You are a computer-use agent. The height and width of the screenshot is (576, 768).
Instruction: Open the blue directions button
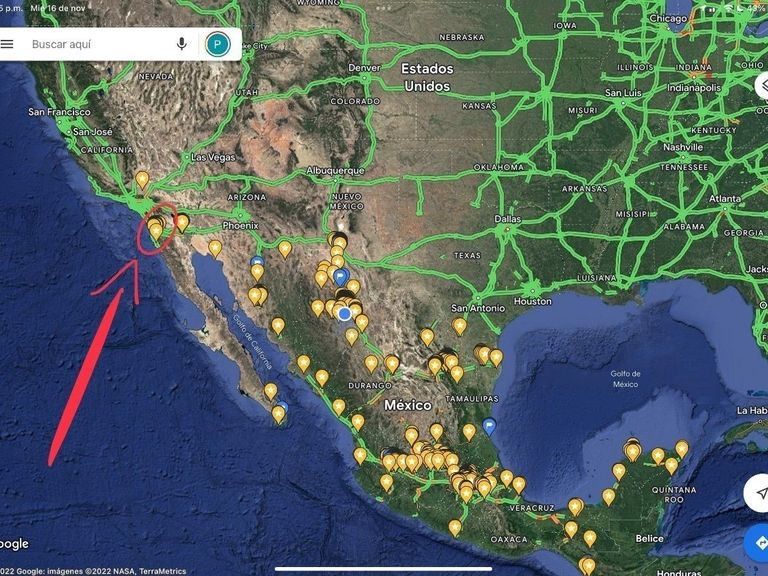759,543
